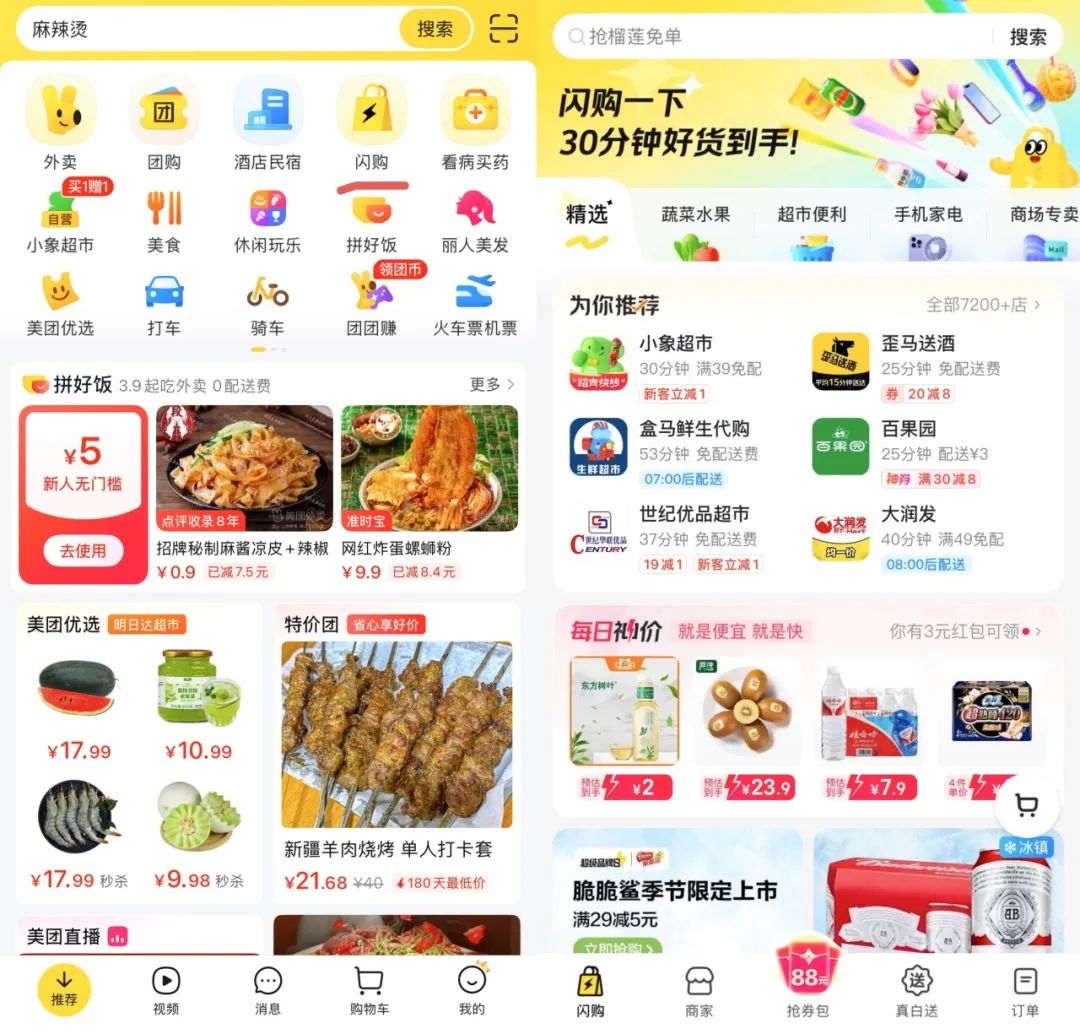Switch to the 视频 tab

coord(166,990)
